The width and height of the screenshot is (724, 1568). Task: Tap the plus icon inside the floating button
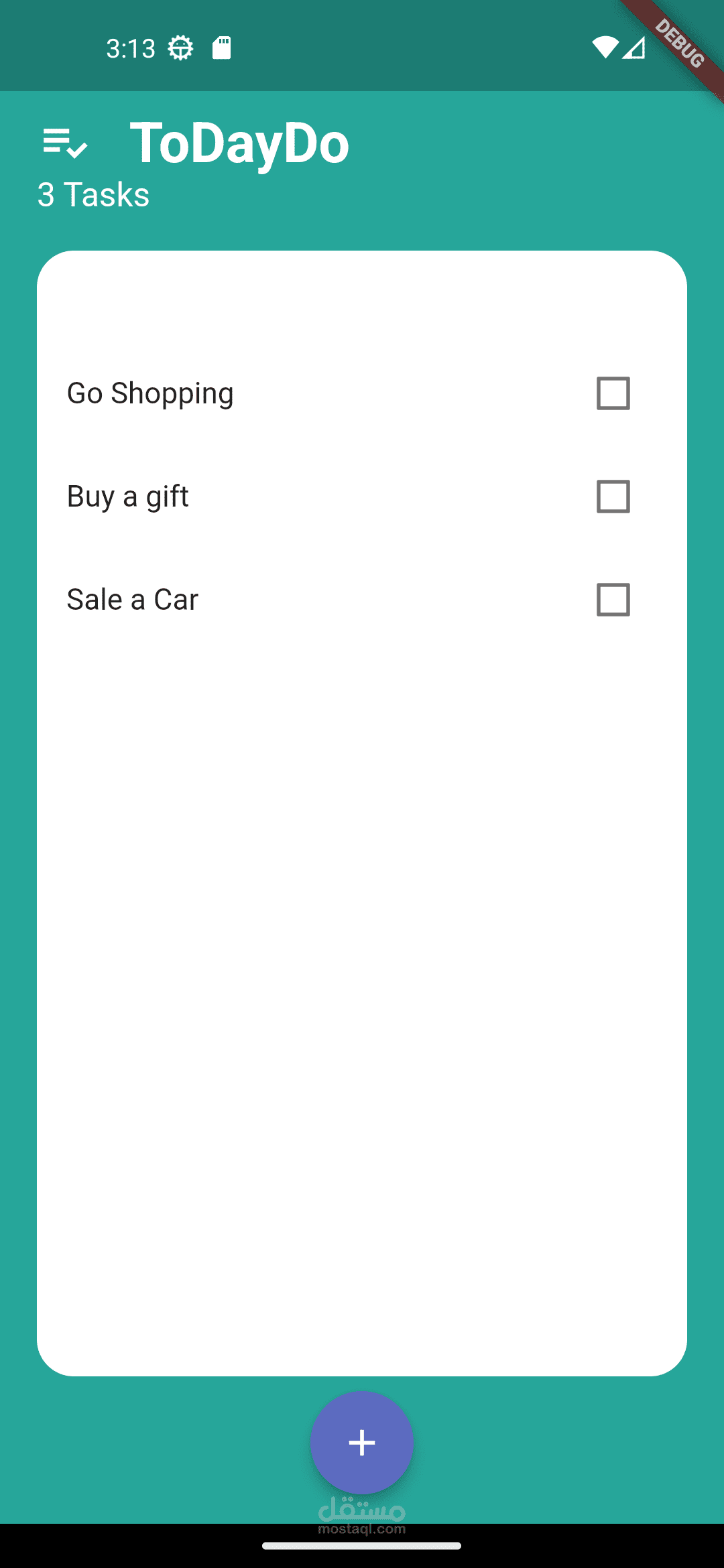361,1443
